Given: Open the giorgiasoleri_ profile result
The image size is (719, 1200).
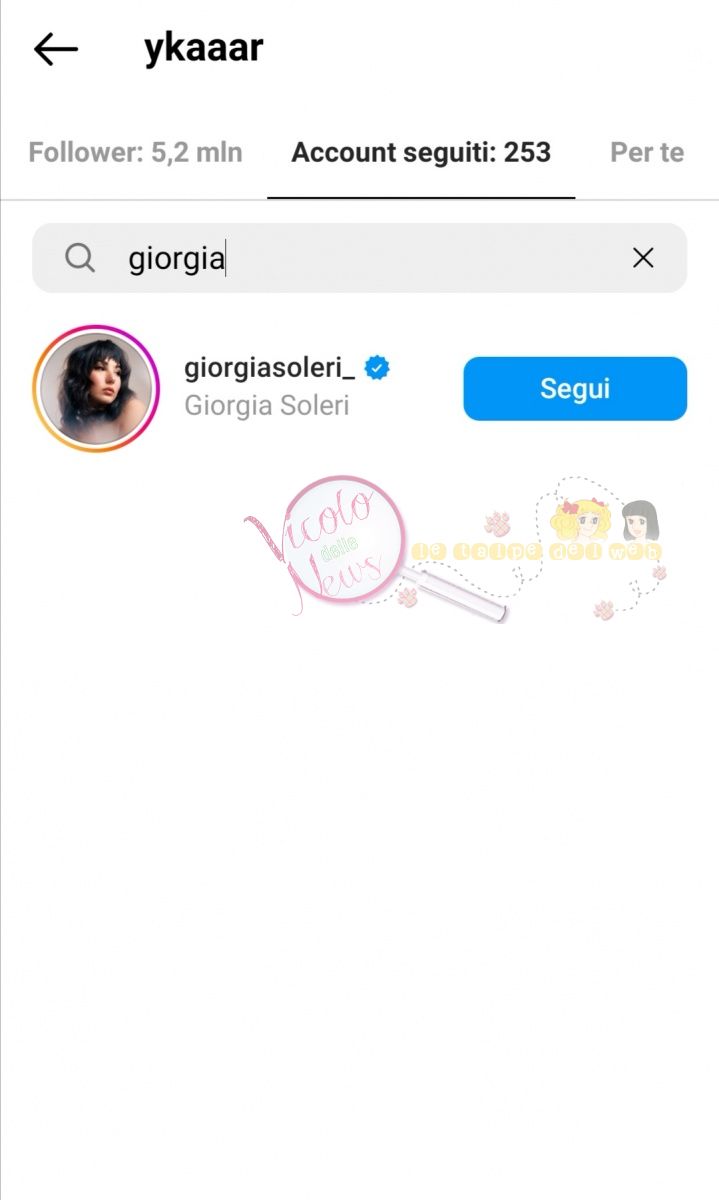Looking at the screenshot, I should pyautogui.click(x=270, y=370).
